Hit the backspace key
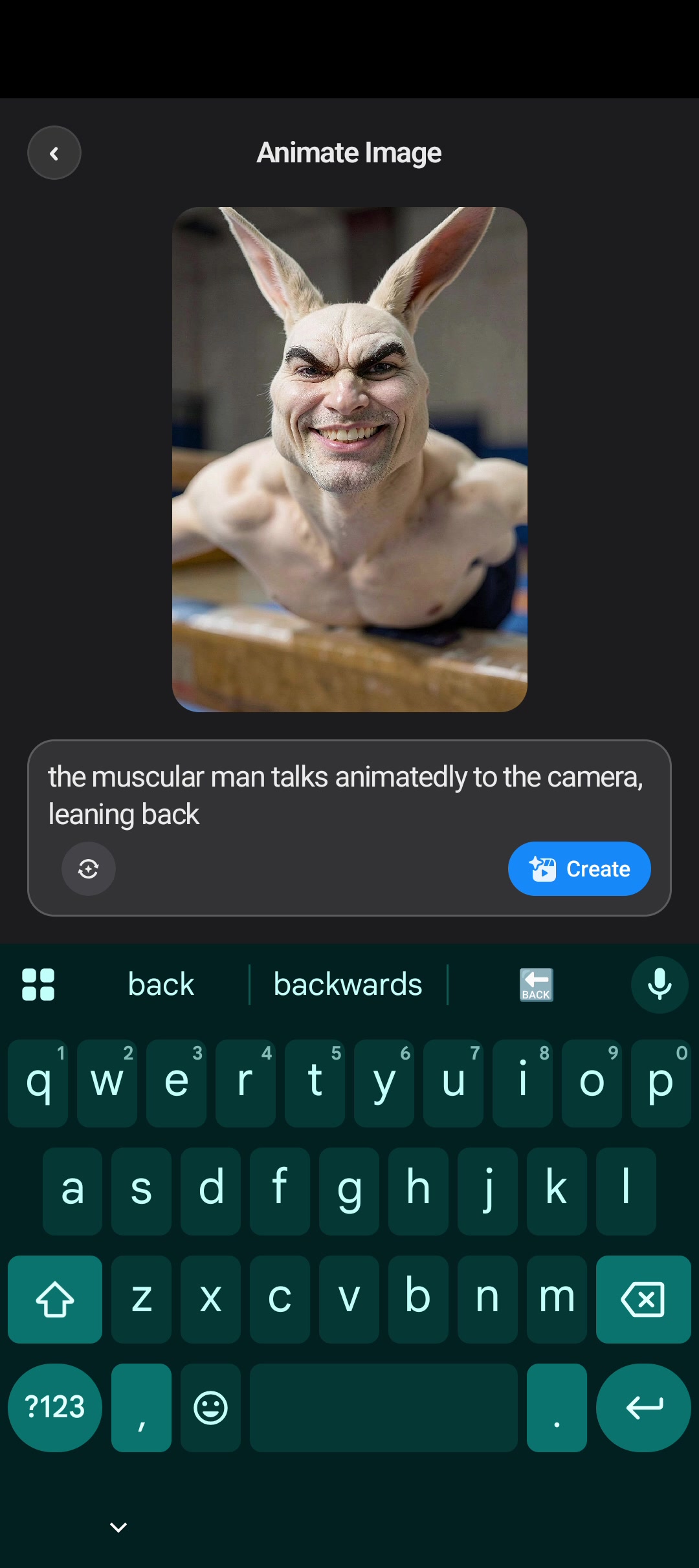The width and height of the screenshot is (699, 1568). click(x=643, y=1299)
